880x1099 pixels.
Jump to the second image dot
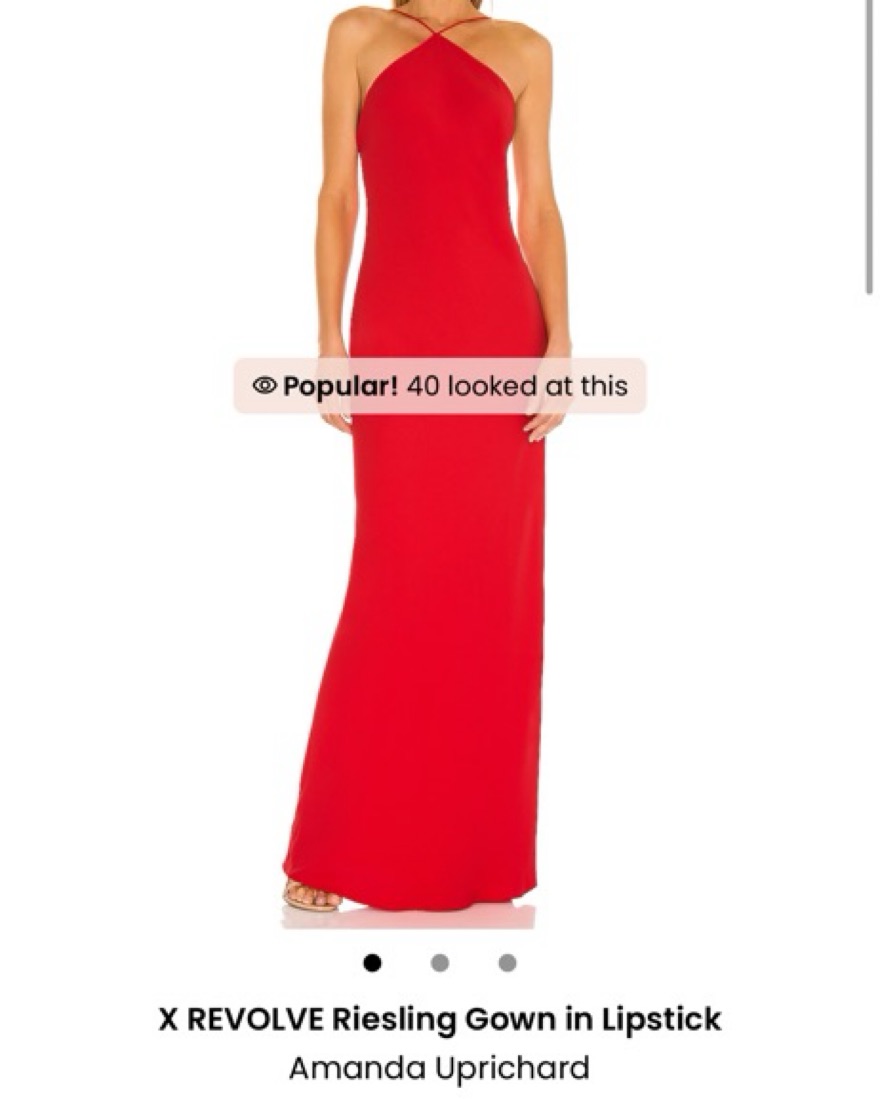[440, 963]
